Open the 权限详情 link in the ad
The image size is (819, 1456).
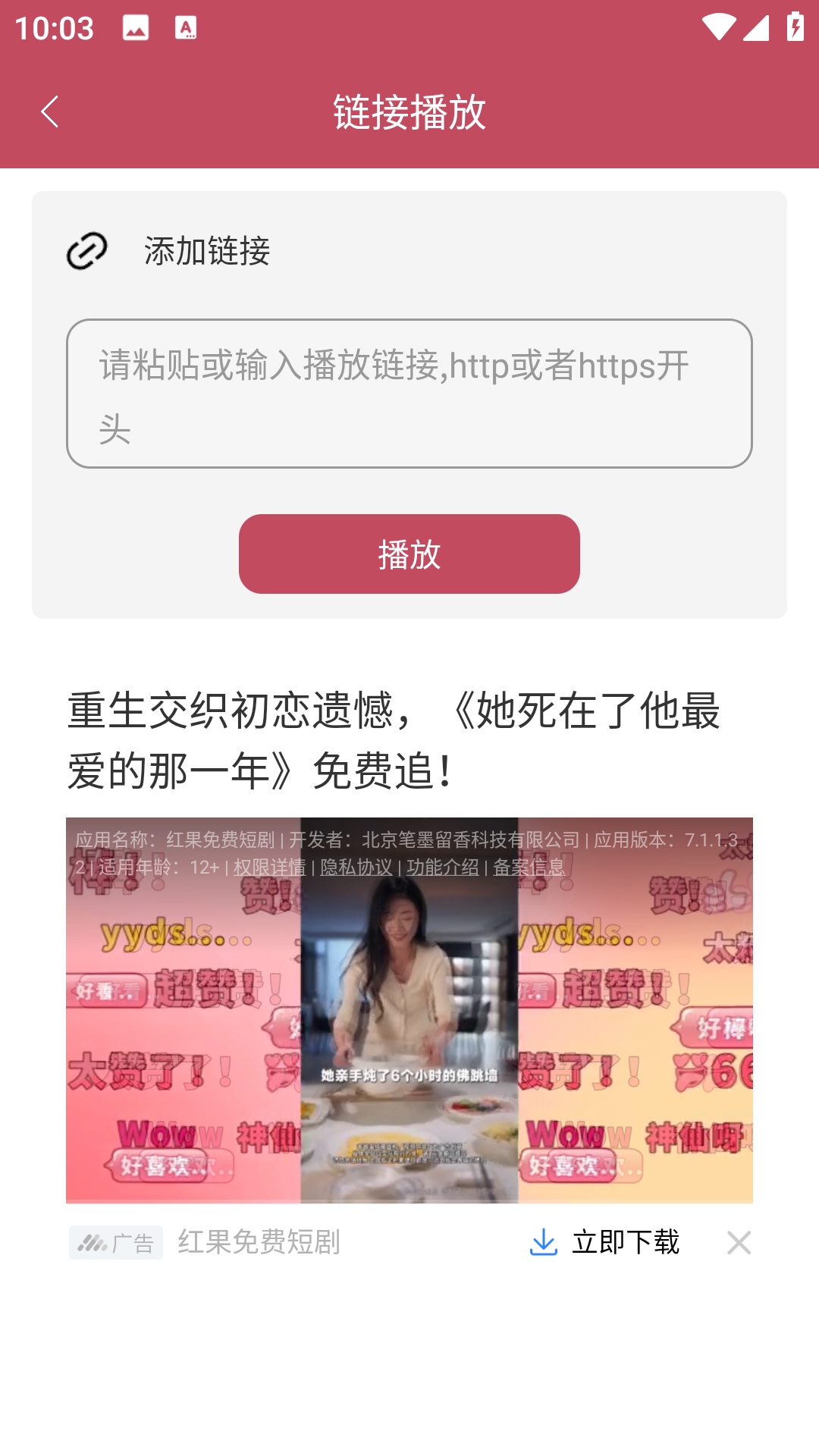(x=269, y=867)
